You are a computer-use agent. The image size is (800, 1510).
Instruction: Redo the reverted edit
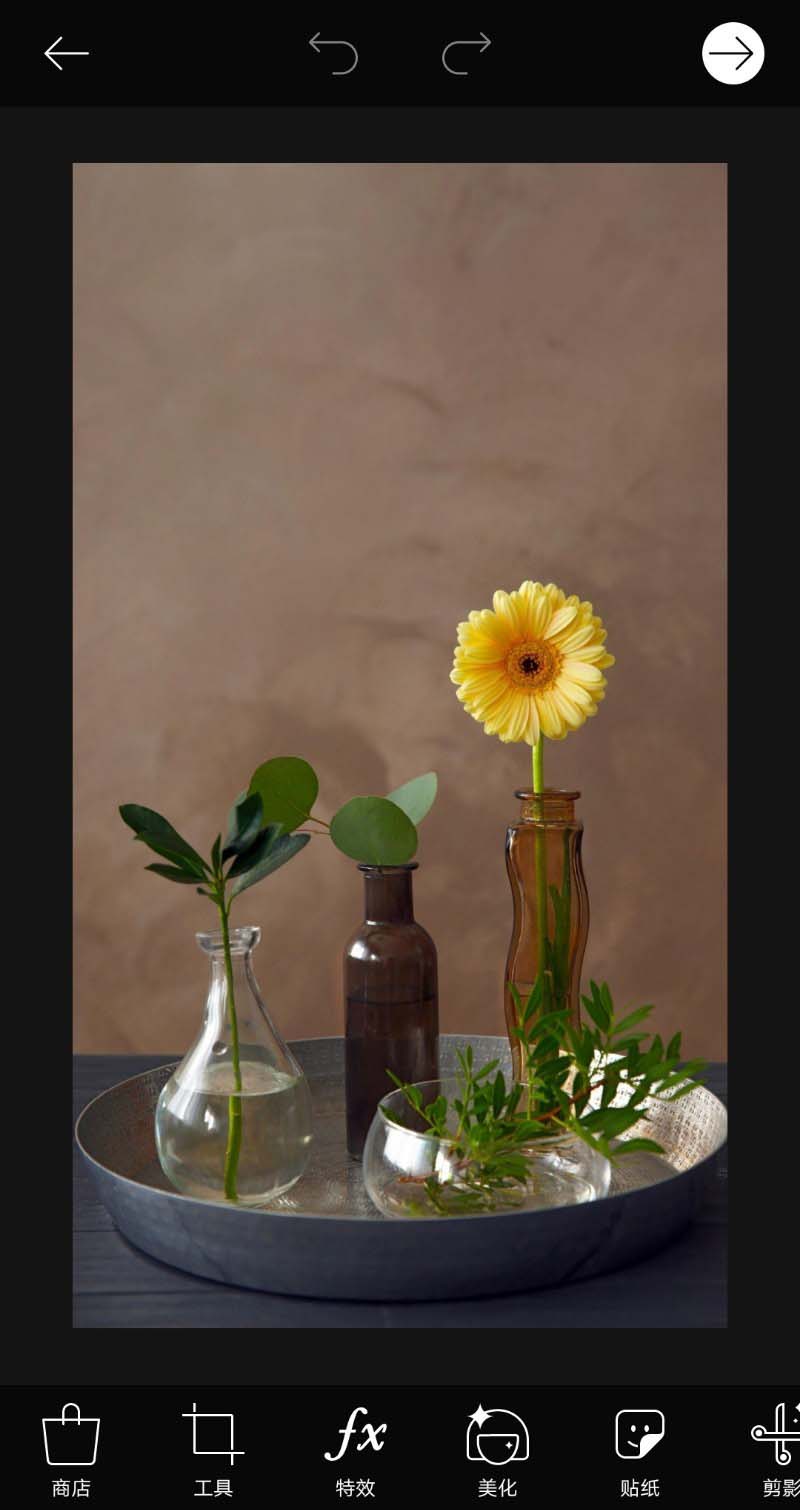point(466,53)
